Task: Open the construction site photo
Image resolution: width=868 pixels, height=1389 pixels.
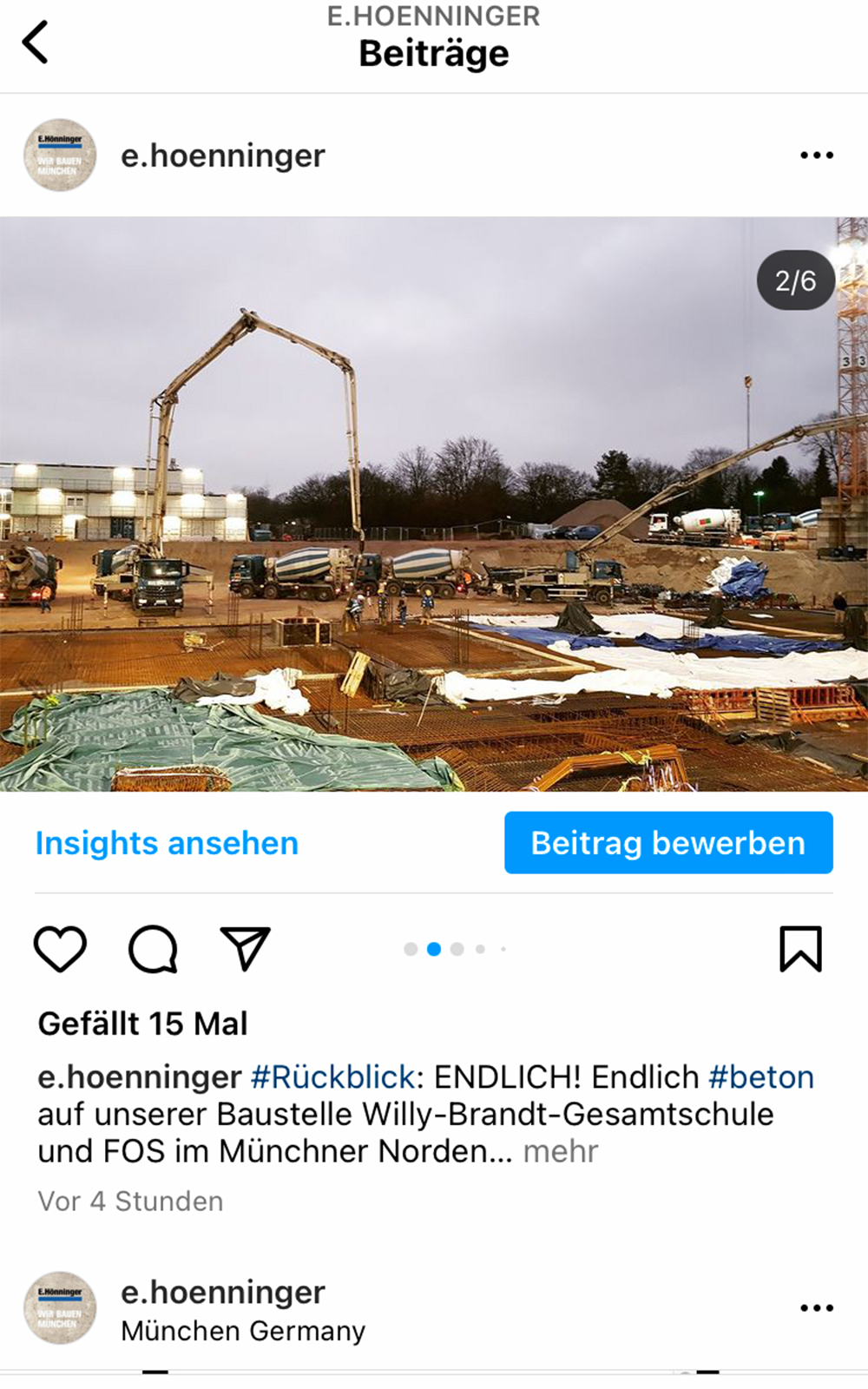Action: pos(434,504)
